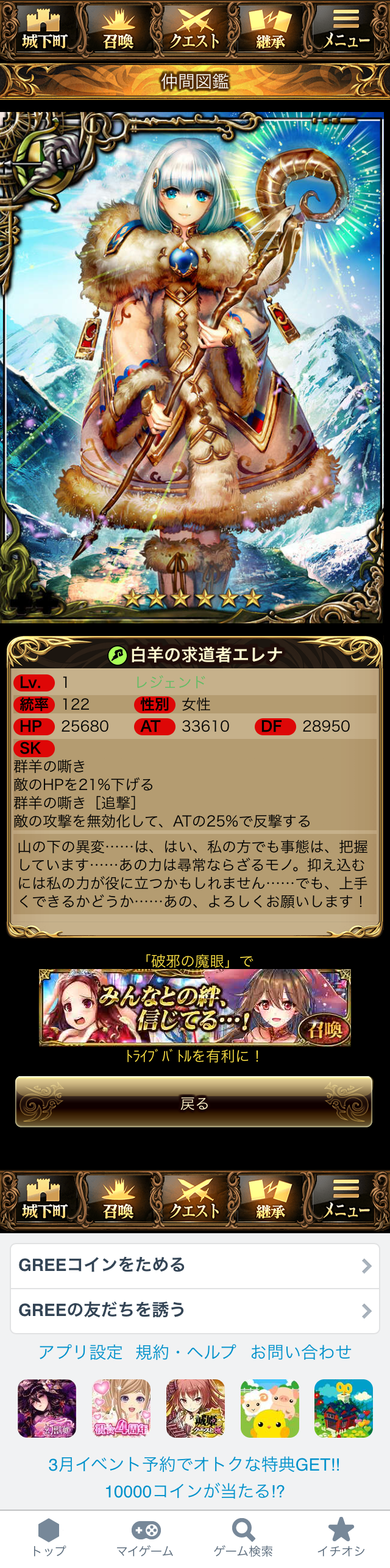Open the 4周年 game icon
Image resolution: width=390 pixels, height=1568 pixels.
click(121, 1408)
